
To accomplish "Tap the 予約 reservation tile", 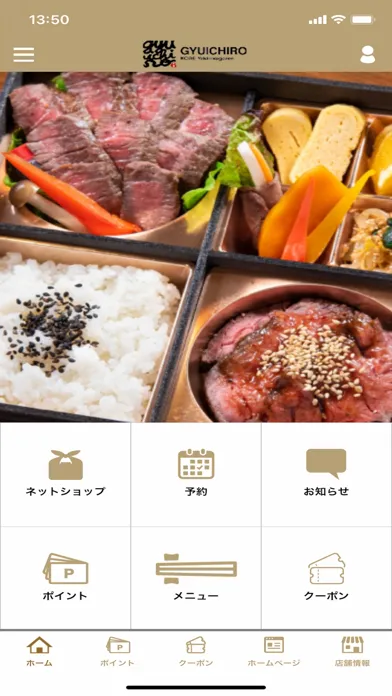I will [x=196, y=475].
